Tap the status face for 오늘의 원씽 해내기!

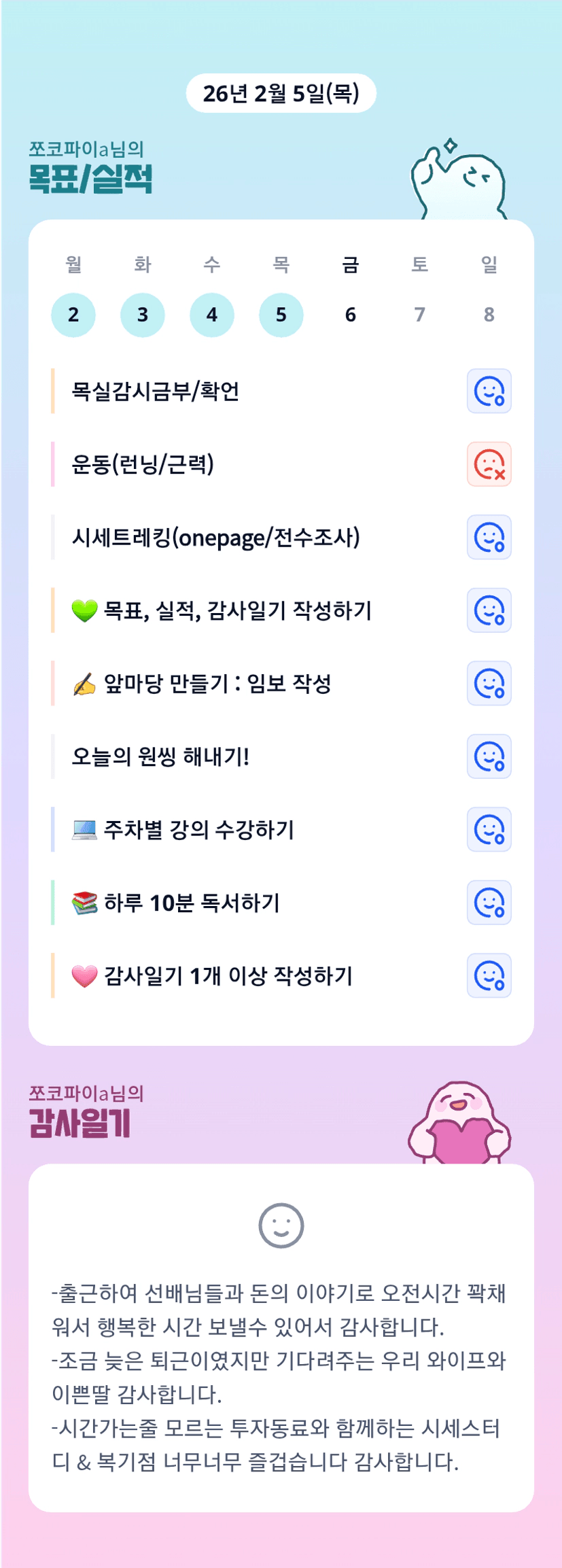(x=489, y=756)
